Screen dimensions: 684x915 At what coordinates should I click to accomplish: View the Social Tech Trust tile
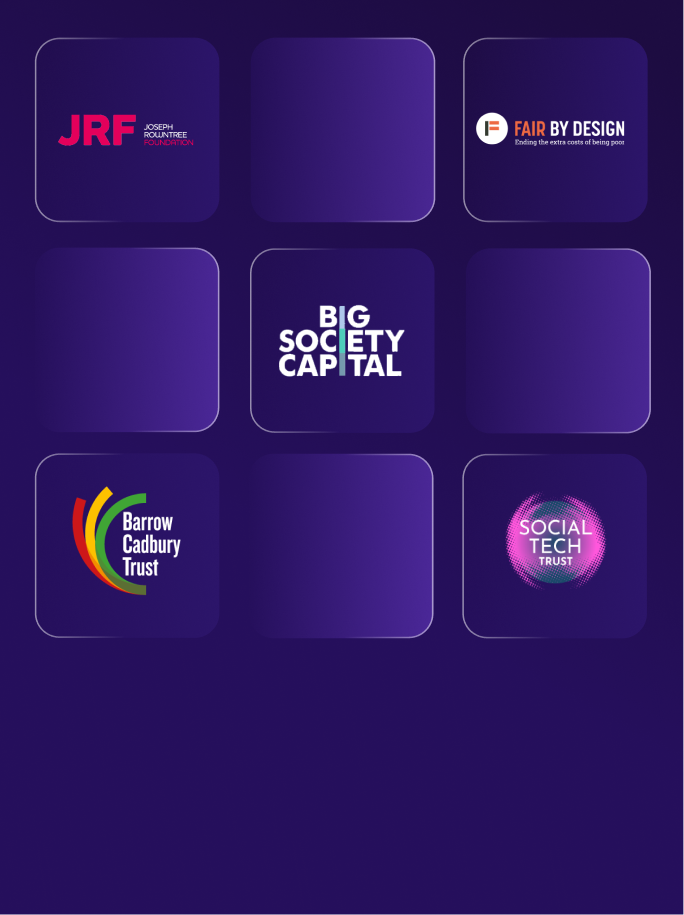click(x=555, y=545)
